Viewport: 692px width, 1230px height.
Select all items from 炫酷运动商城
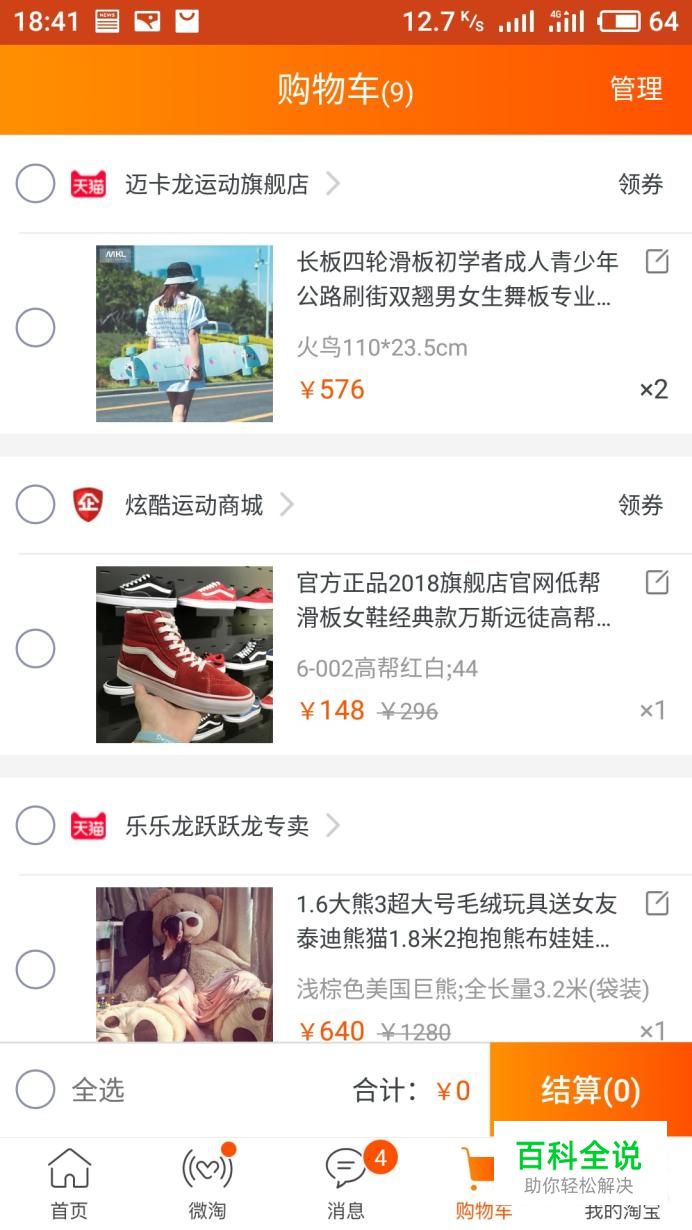[x=35, y=505]
